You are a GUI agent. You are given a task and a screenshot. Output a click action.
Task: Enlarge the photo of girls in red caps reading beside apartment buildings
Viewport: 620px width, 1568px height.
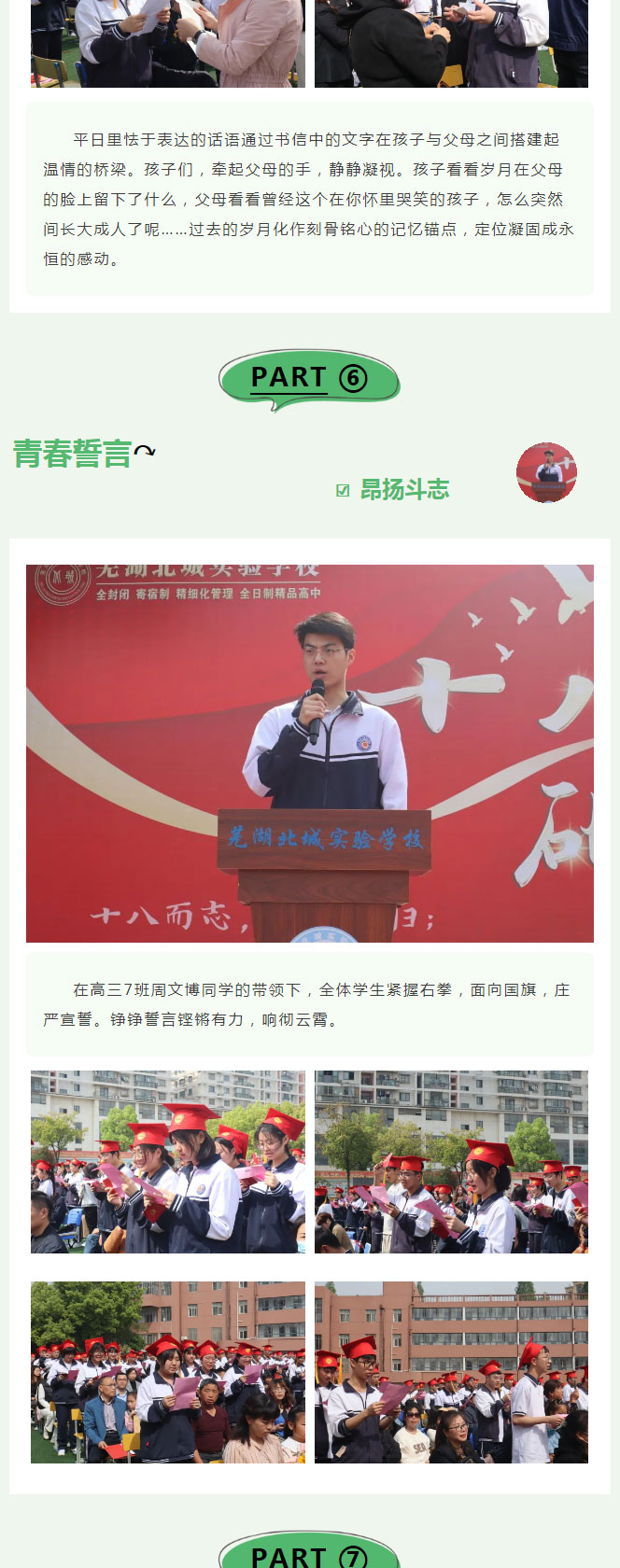pyautogui.click(x=168, y=1161)
